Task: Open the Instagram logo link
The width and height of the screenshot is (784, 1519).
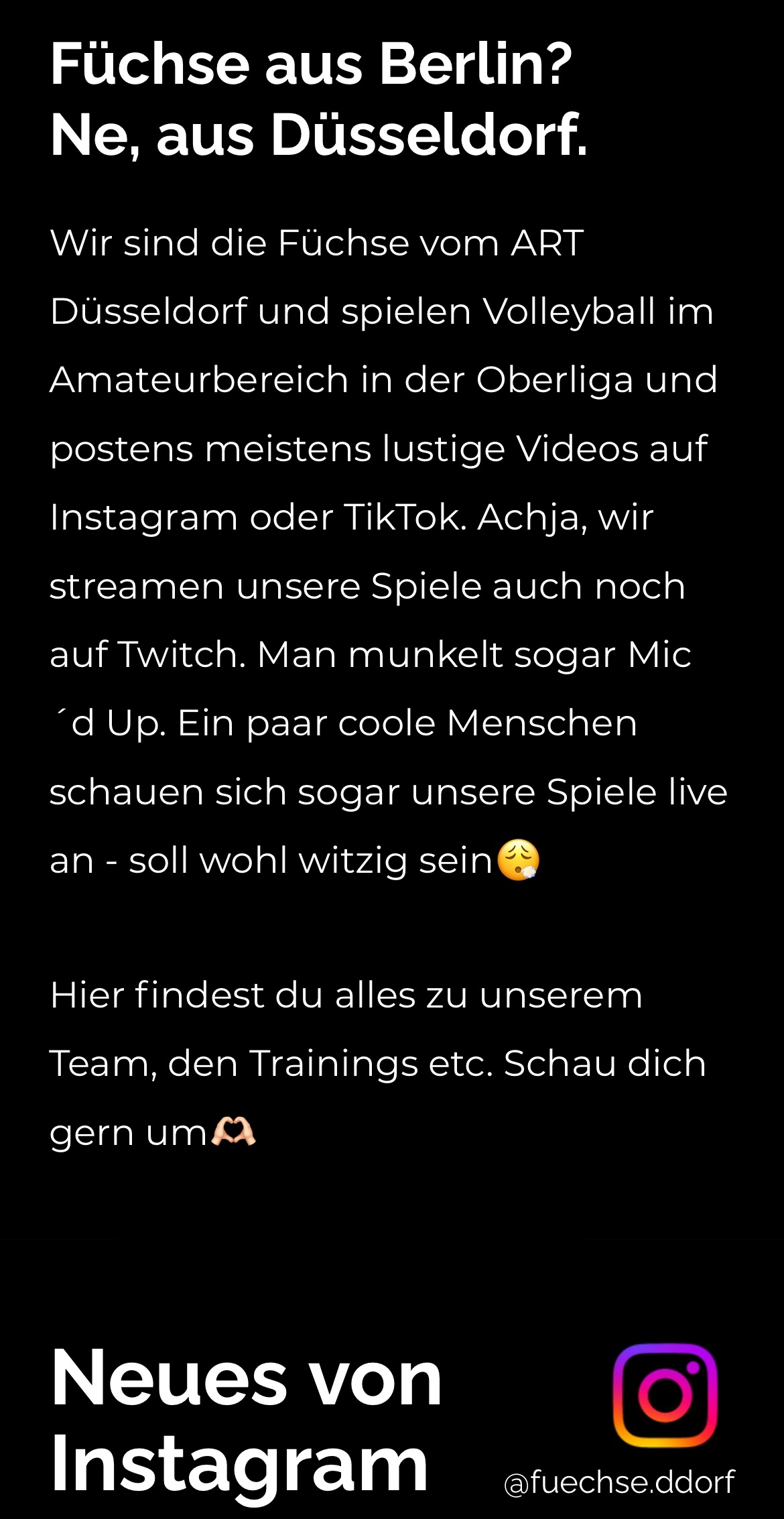Action: coord(665,1396)
